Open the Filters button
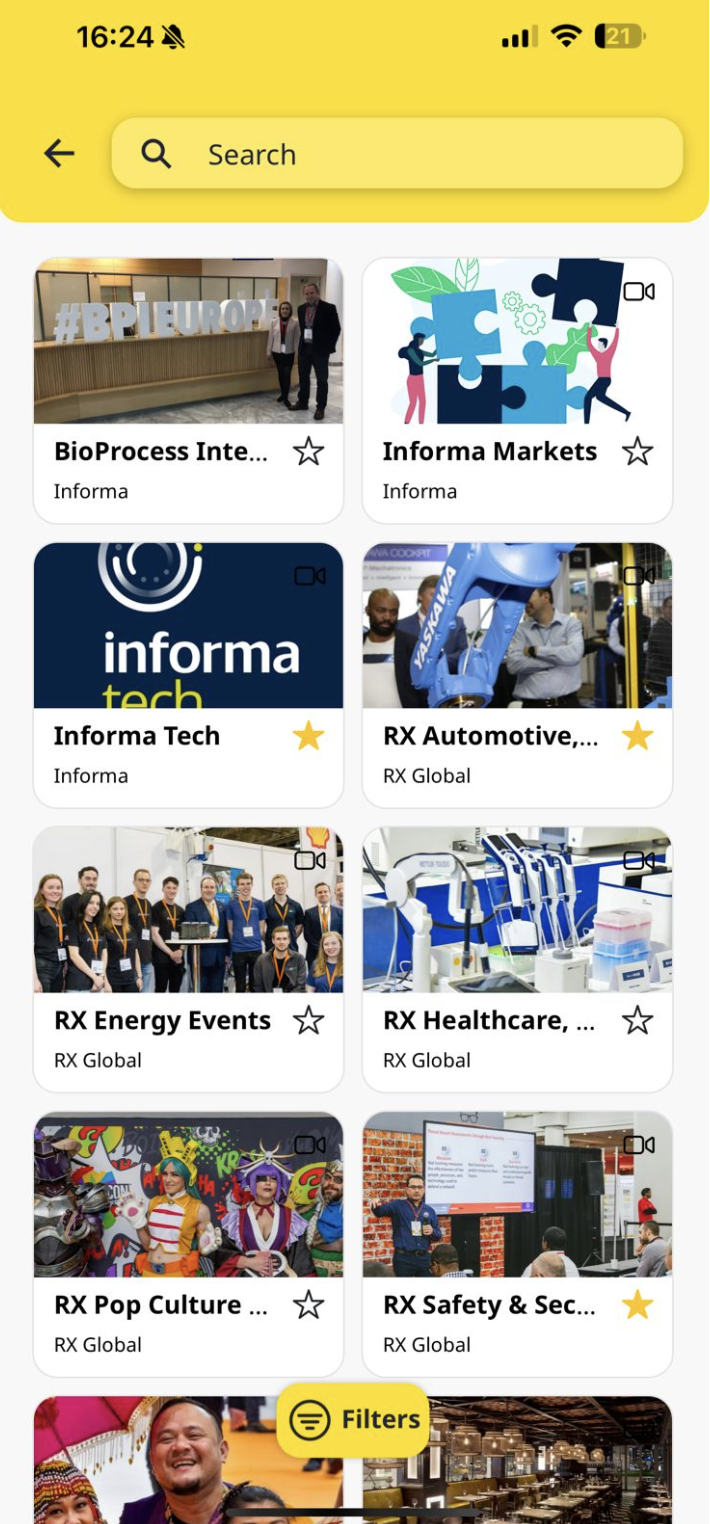The image size is (710, 1524). (353, 1420)
